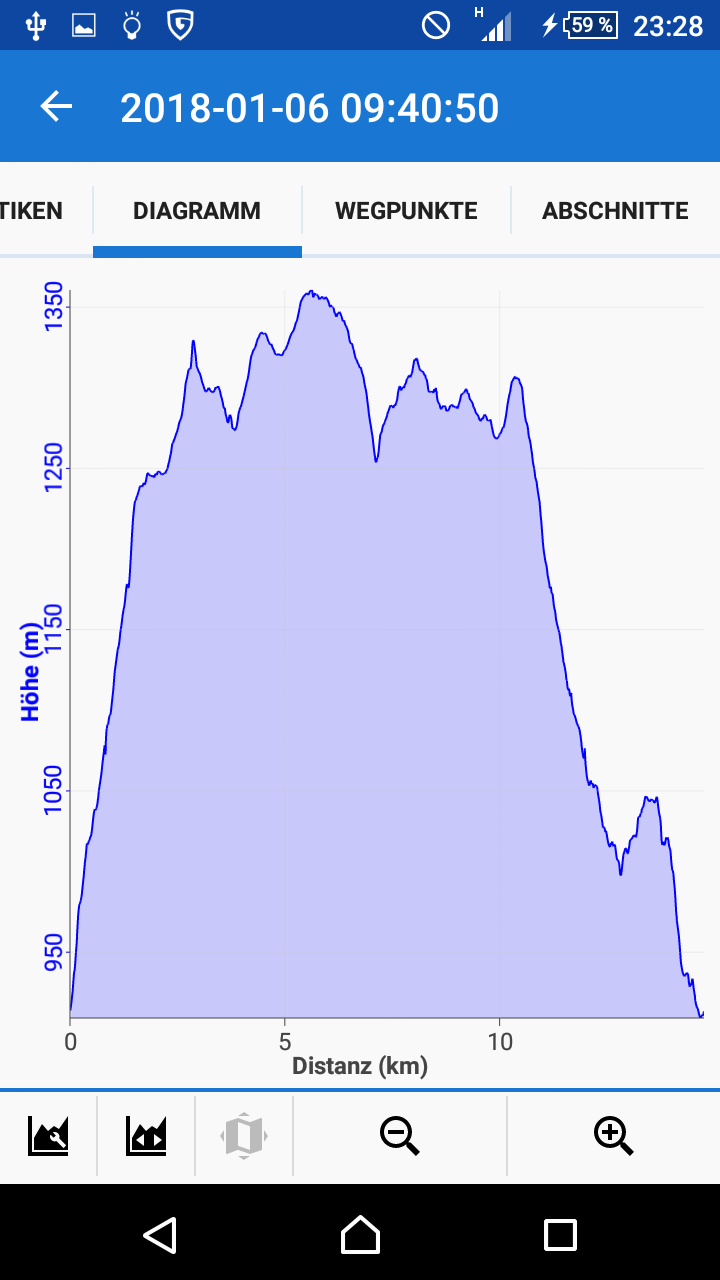The width and height of the screenshot is (720, 1280).
Task: Select the Diagramm tab
Action: click(197, 211)
